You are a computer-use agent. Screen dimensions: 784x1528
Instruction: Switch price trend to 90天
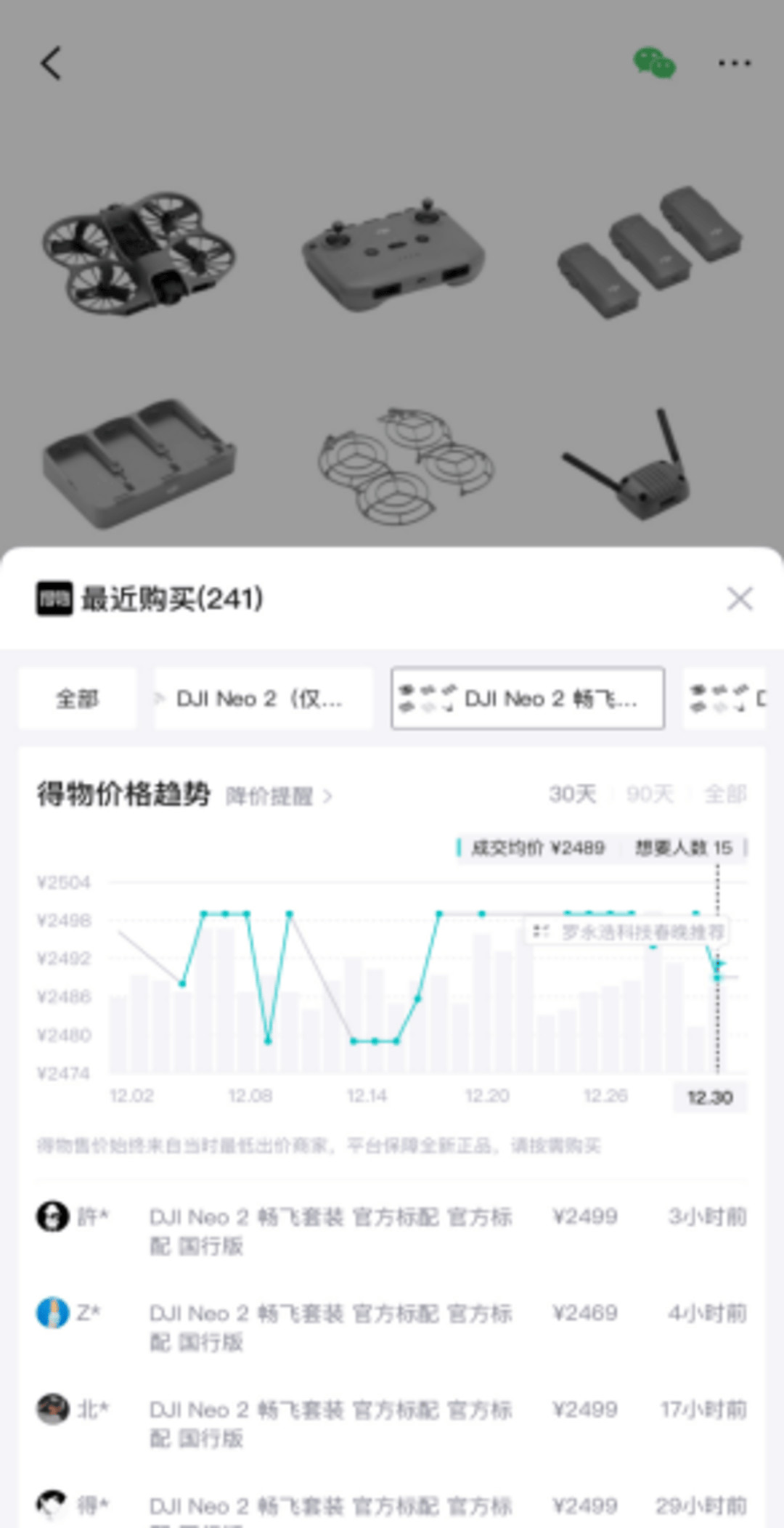click(x=650, y=794)
